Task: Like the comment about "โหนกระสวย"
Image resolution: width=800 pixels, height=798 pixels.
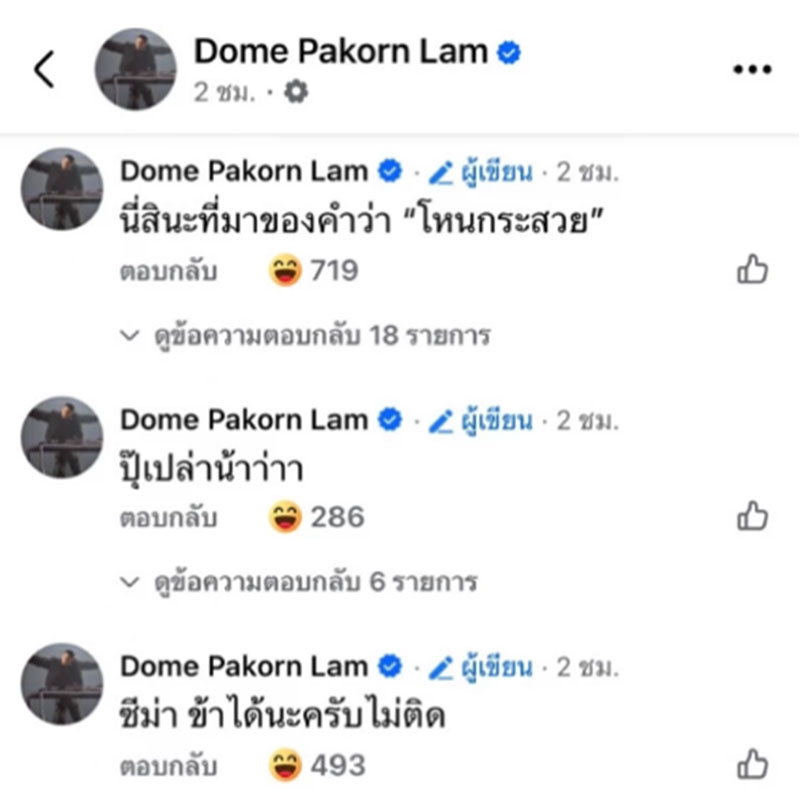Action: tap(752, 270)
